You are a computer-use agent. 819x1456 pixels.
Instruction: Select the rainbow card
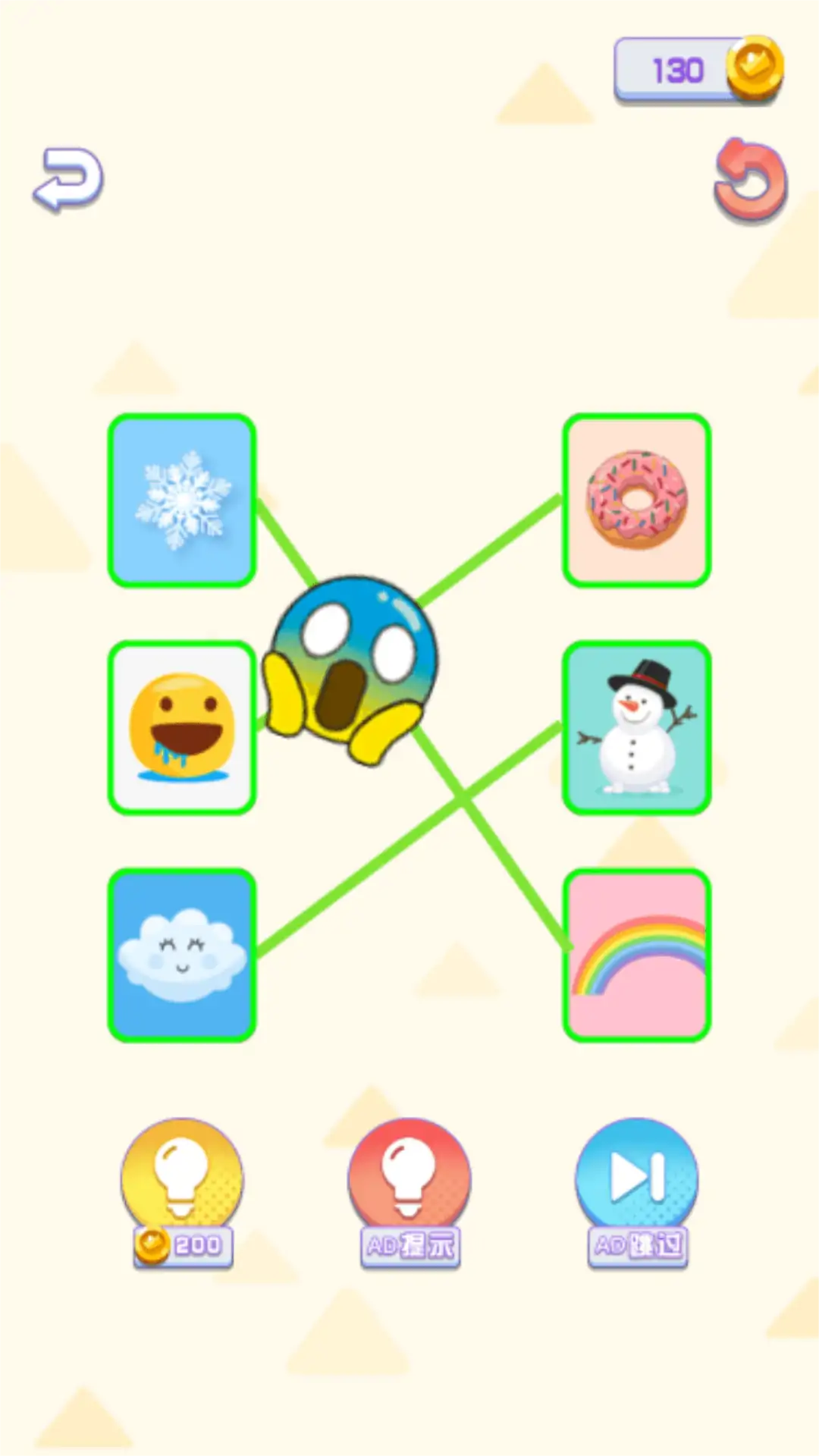click(637, 955)
